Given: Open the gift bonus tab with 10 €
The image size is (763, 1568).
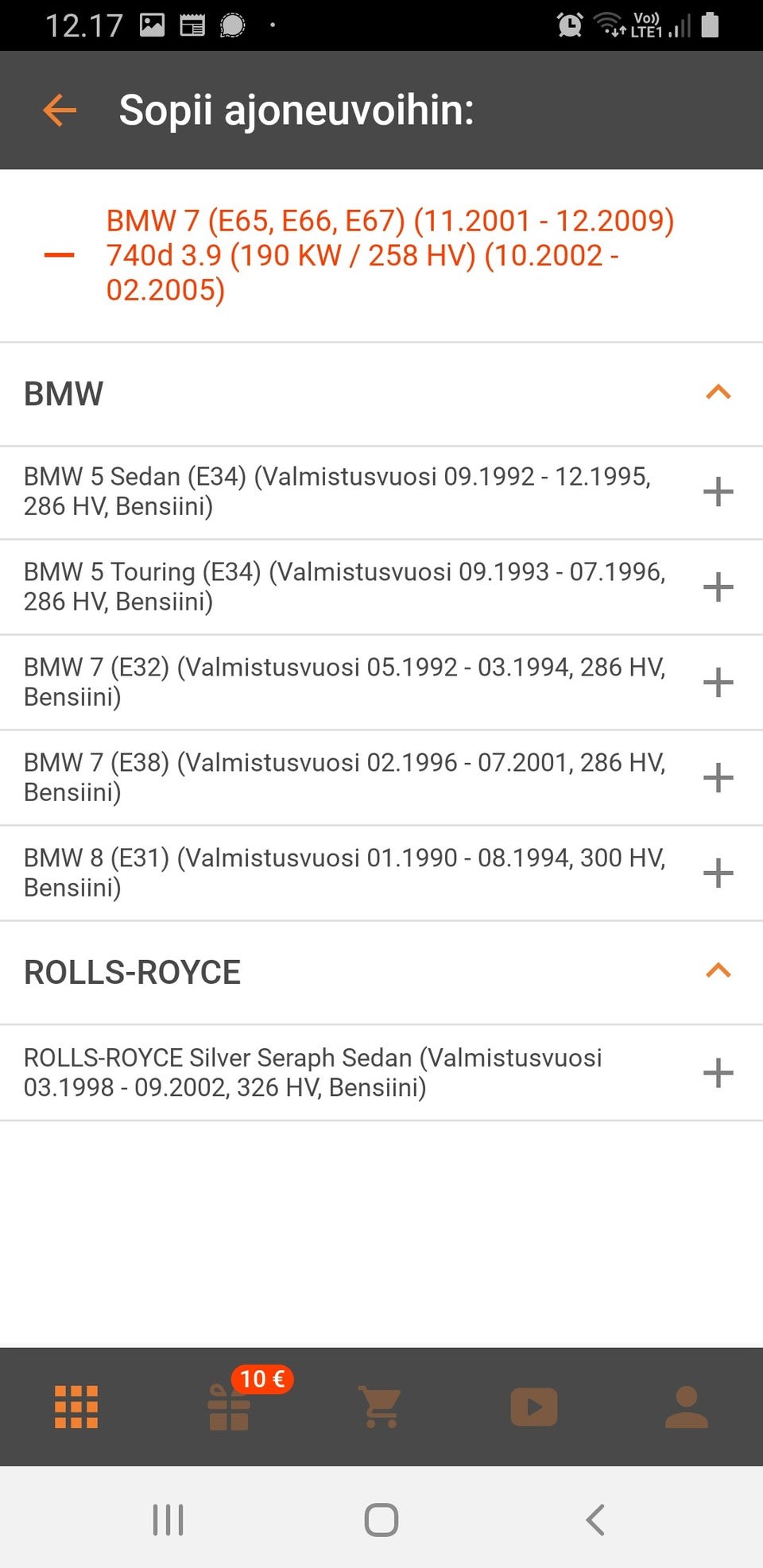Looking at the screenshot, I should coord(230,1407).
